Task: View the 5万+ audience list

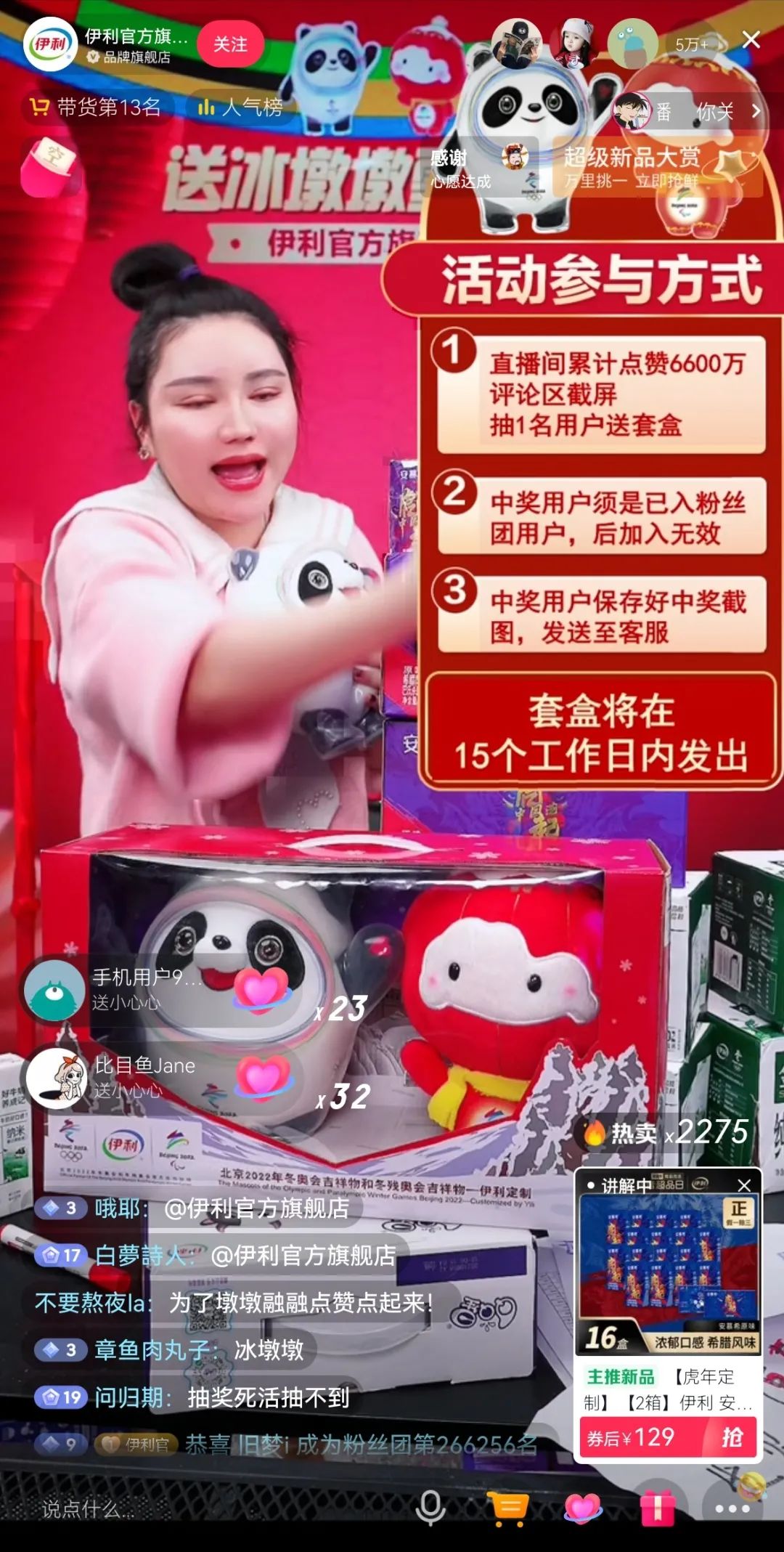Action: click(x=691, y=44)
